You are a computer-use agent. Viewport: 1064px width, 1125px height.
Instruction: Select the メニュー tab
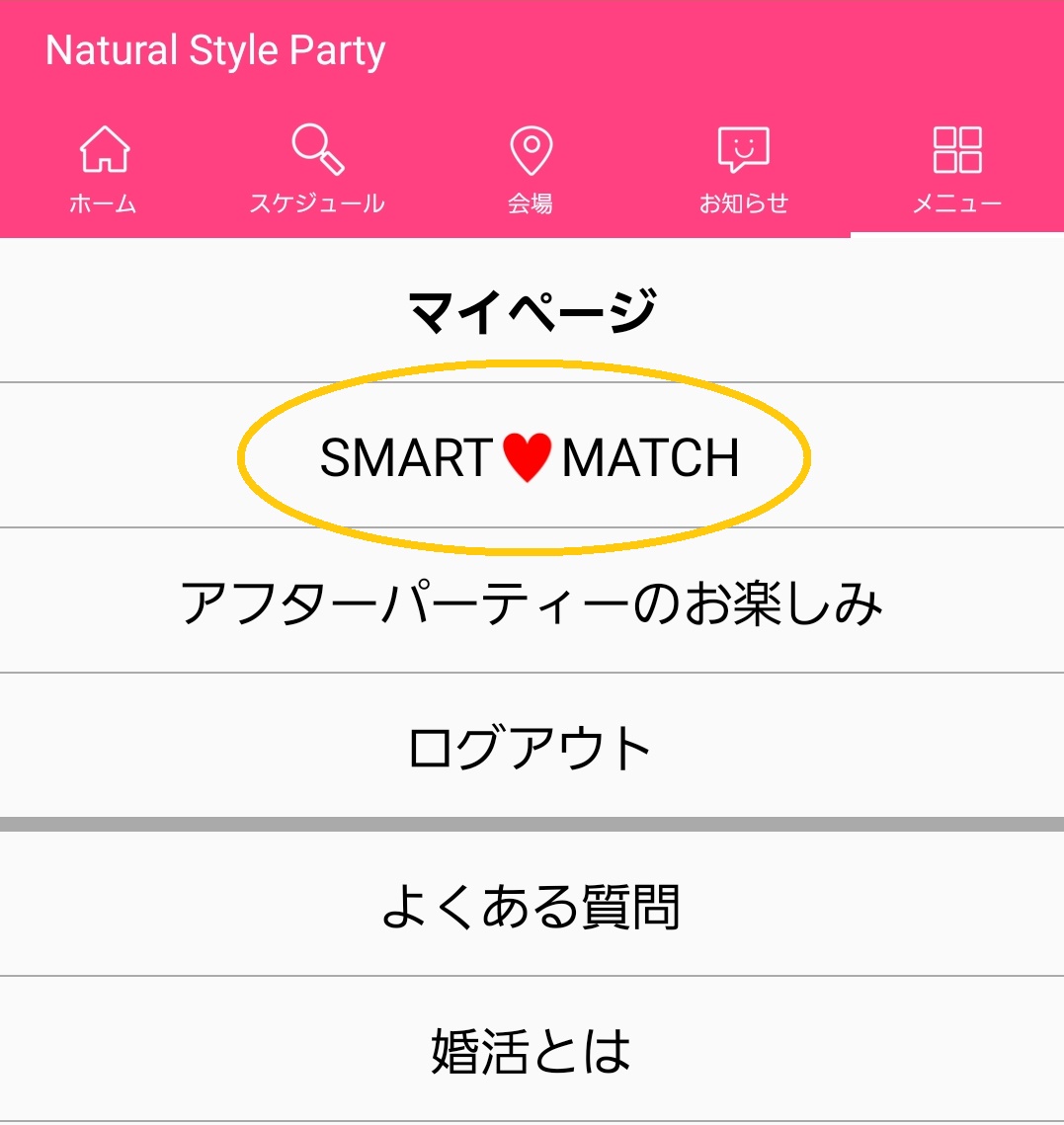(956, 170)
